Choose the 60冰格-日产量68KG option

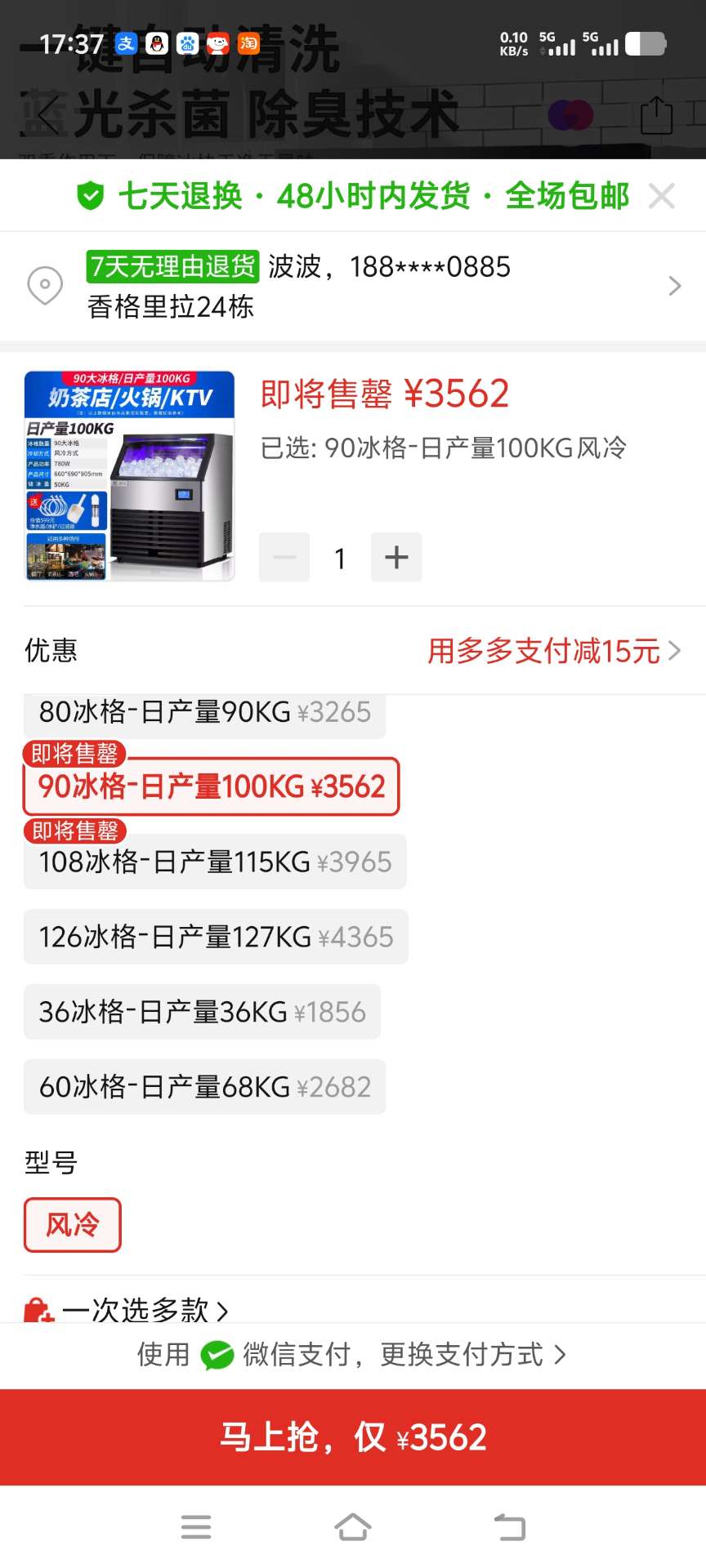point(204,1087)
